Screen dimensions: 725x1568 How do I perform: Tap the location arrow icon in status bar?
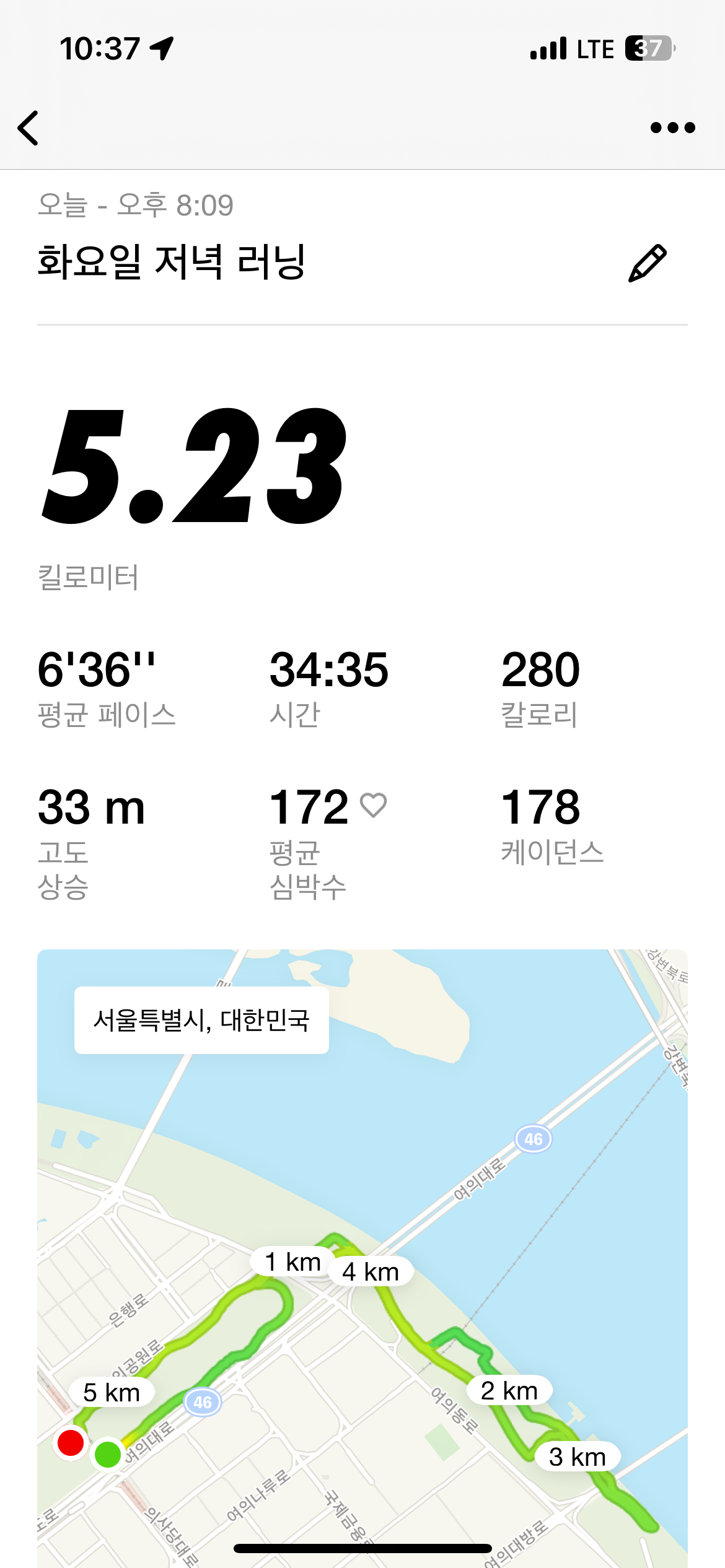point(160,48)
